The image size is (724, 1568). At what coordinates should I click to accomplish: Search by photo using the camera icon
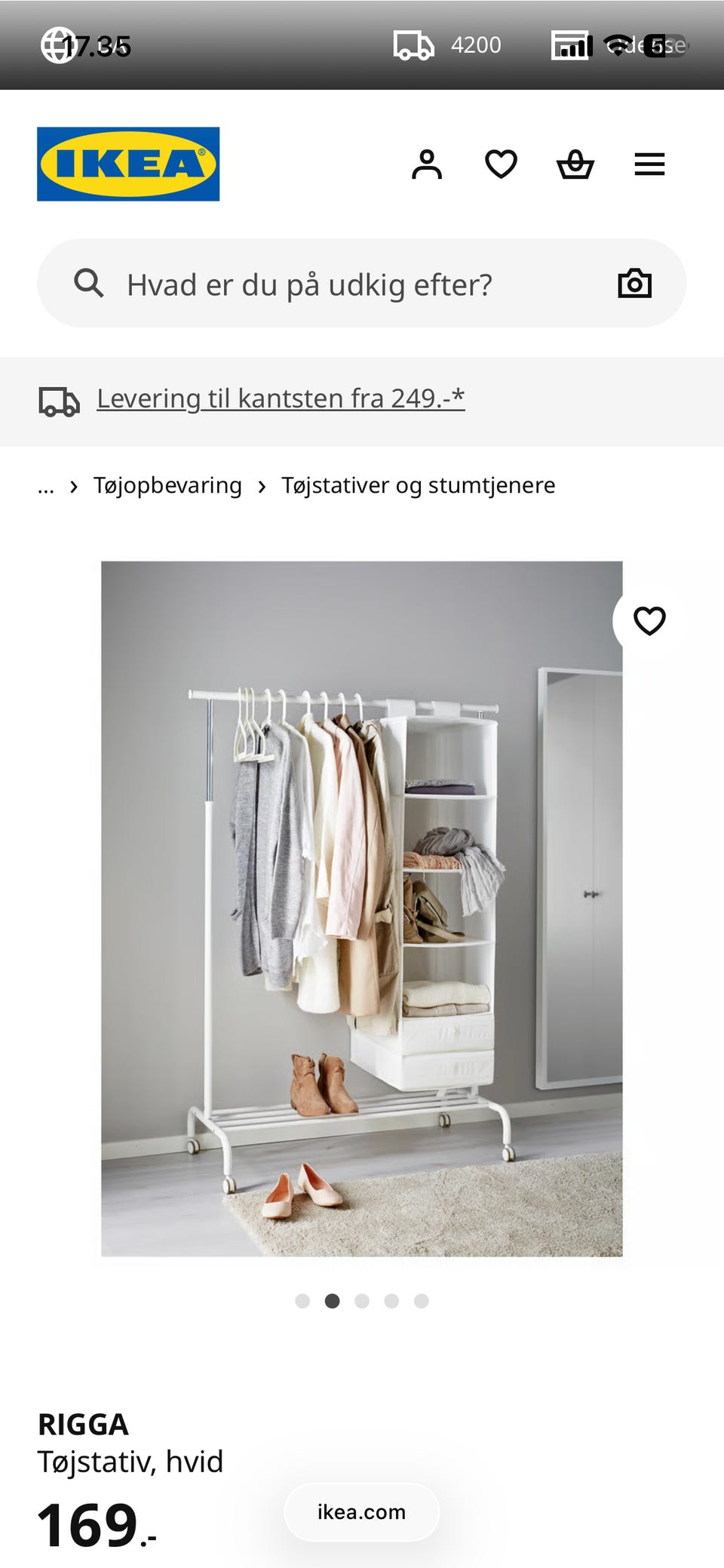tap(634, 283)
